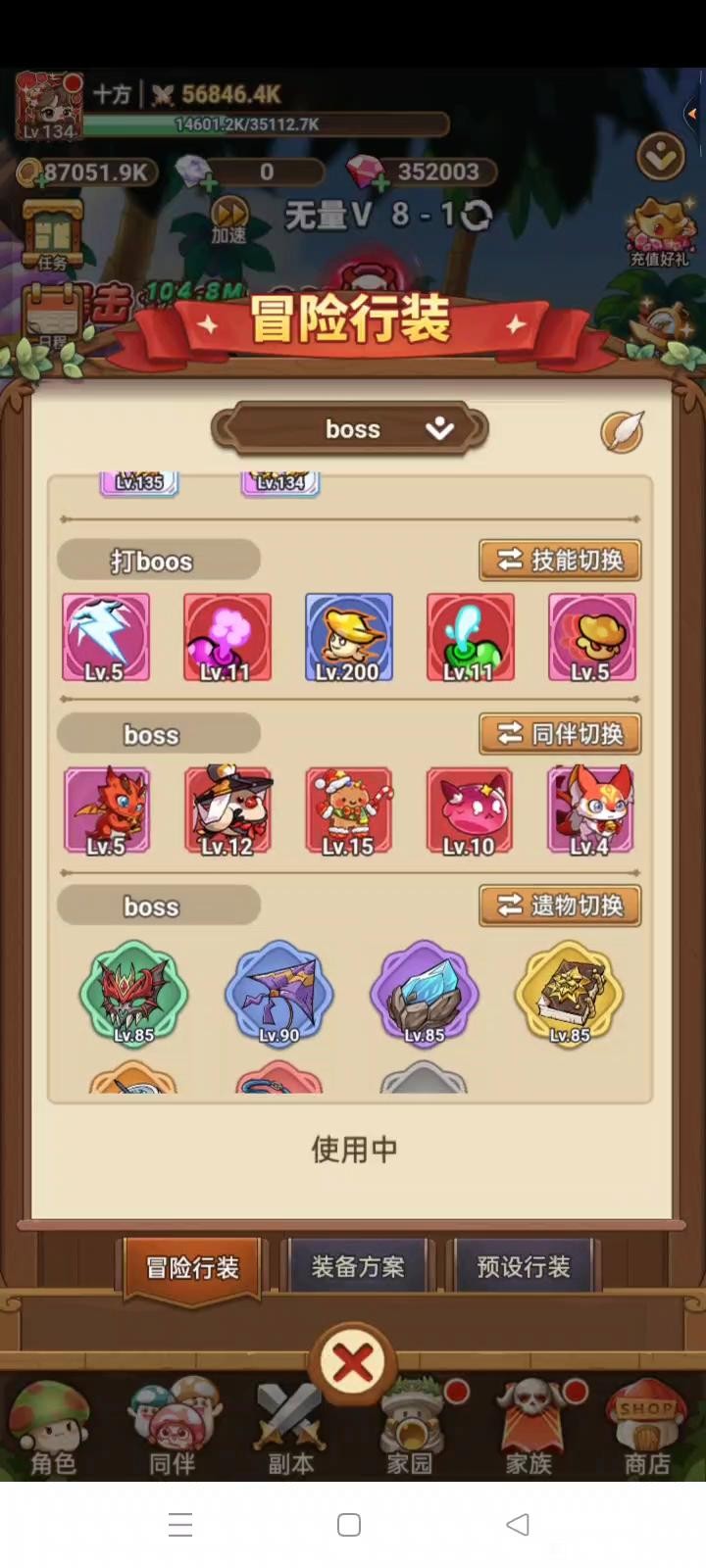Screen dimensions: 706x1568
Task: Tap the 技能切换 button
Action: click(560, 561)
